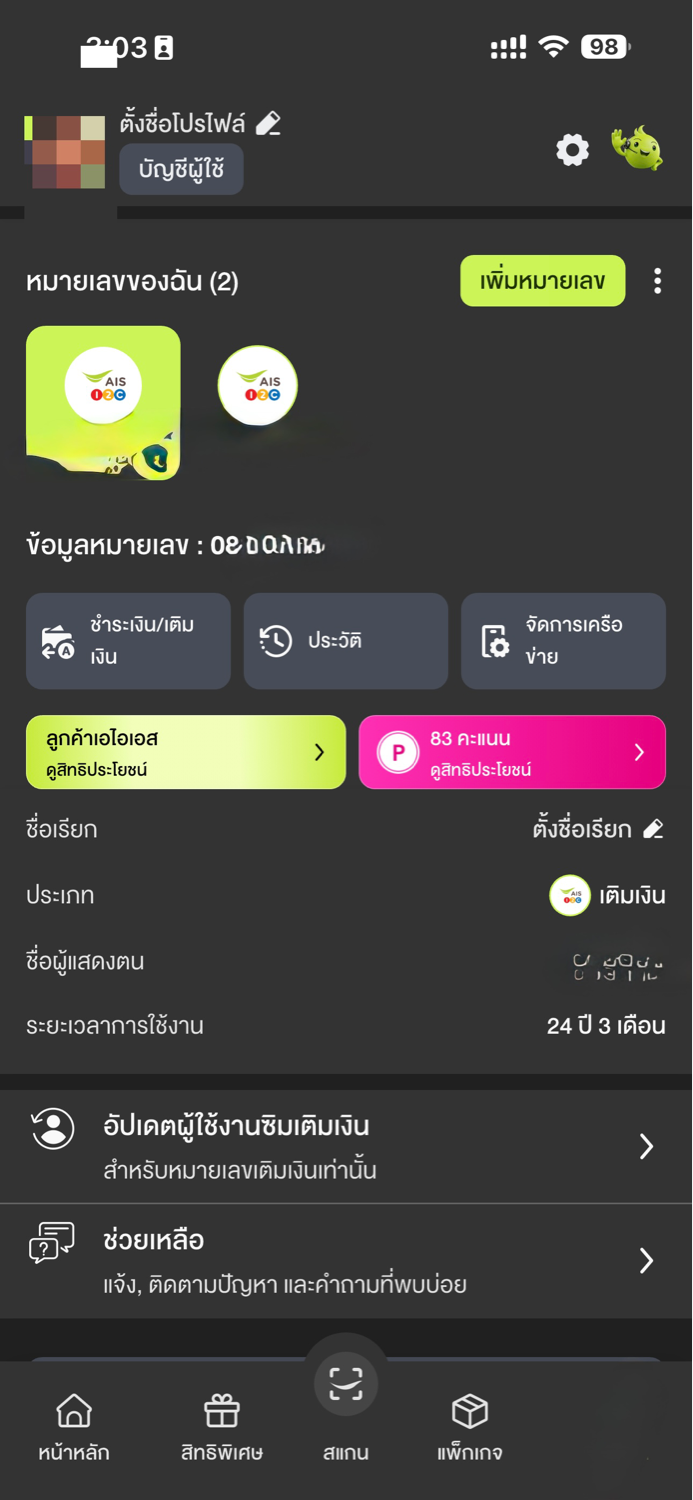Tap ตั้งชื่อเรียก to set a nickname
The width and height of the screenshot is (693, 1500).
point(598,829)
